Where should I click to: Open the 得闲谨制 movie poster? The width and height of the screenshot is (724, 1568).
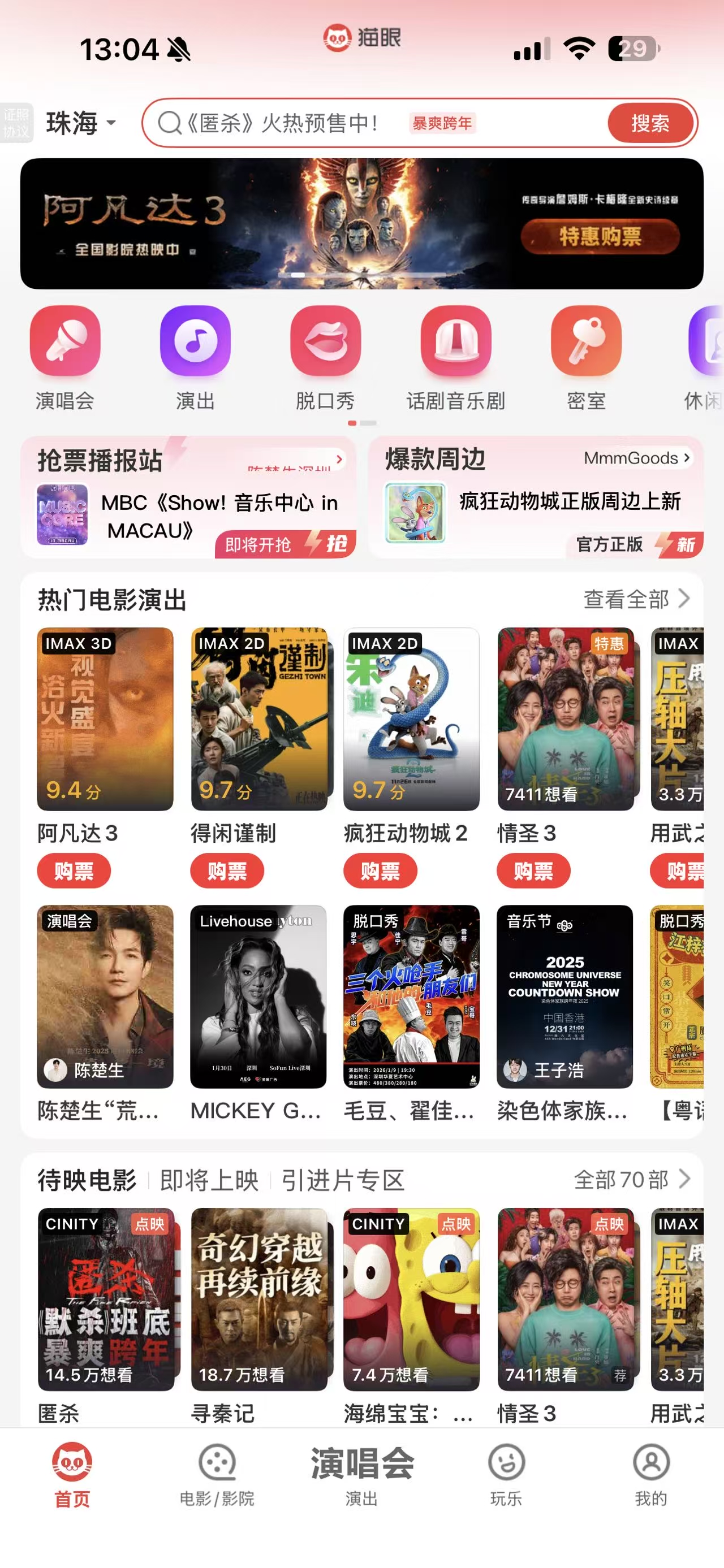coord(259,719)
